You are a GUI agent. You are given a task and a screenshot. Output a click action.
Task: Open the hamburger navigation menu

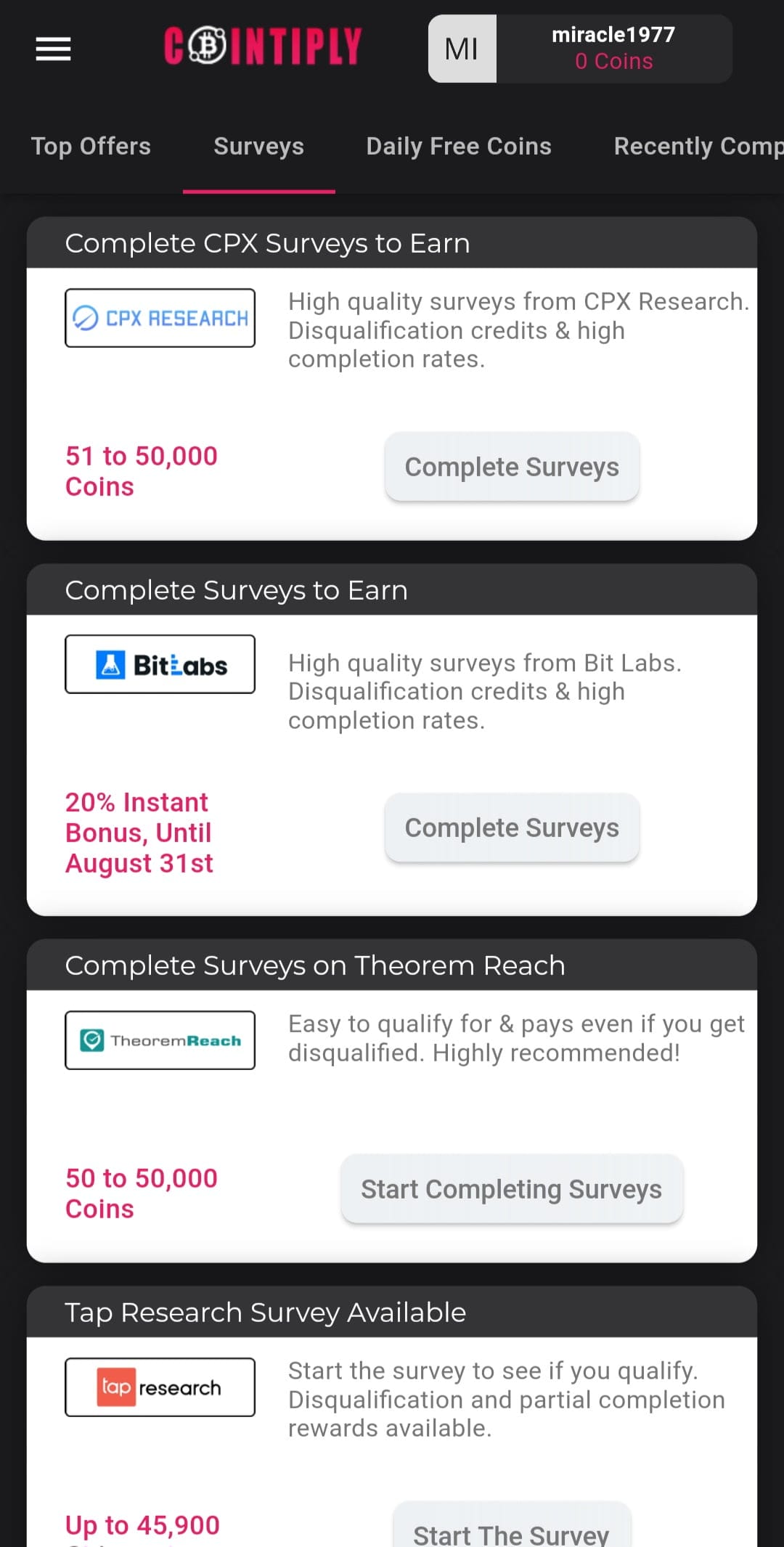(x=53, y=49)
